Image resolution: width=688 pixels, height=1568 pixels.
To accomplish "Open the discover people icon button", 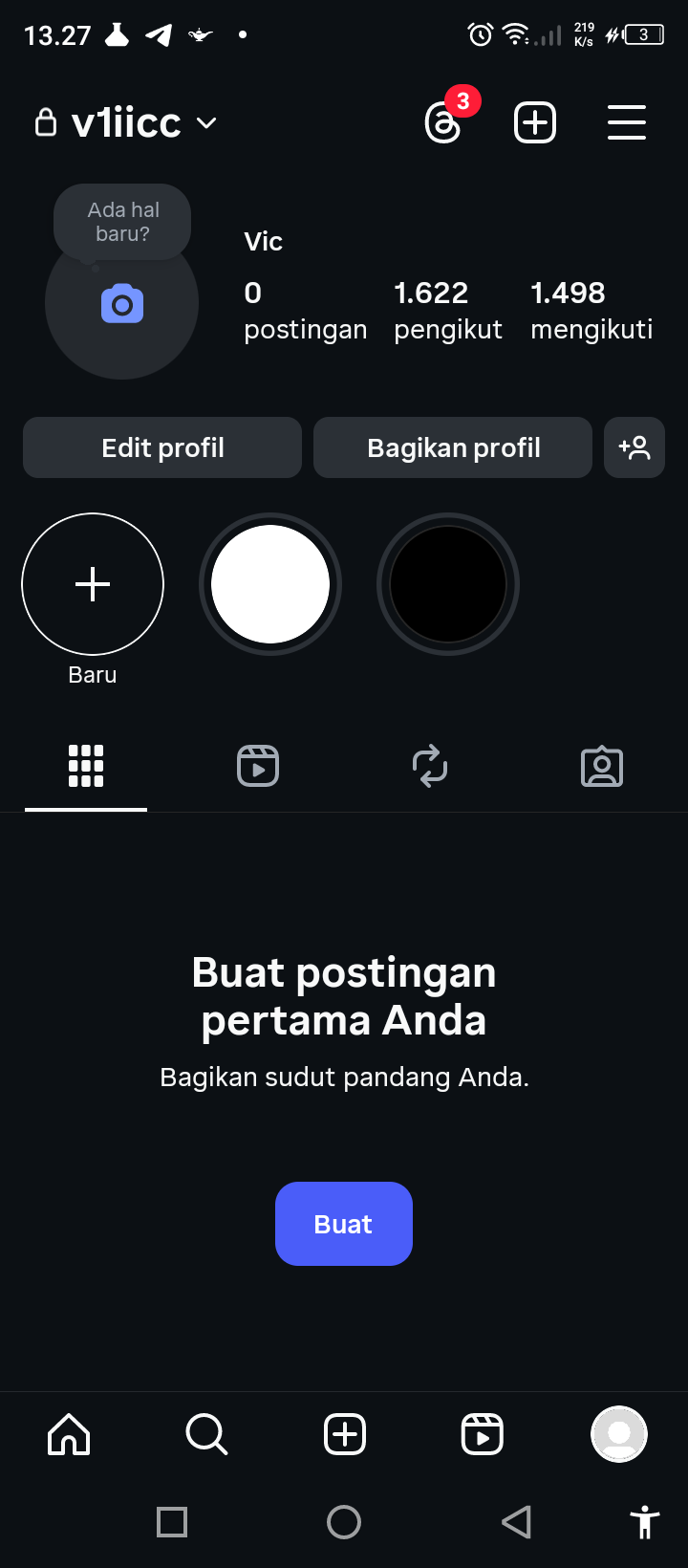I will [634, 447].
